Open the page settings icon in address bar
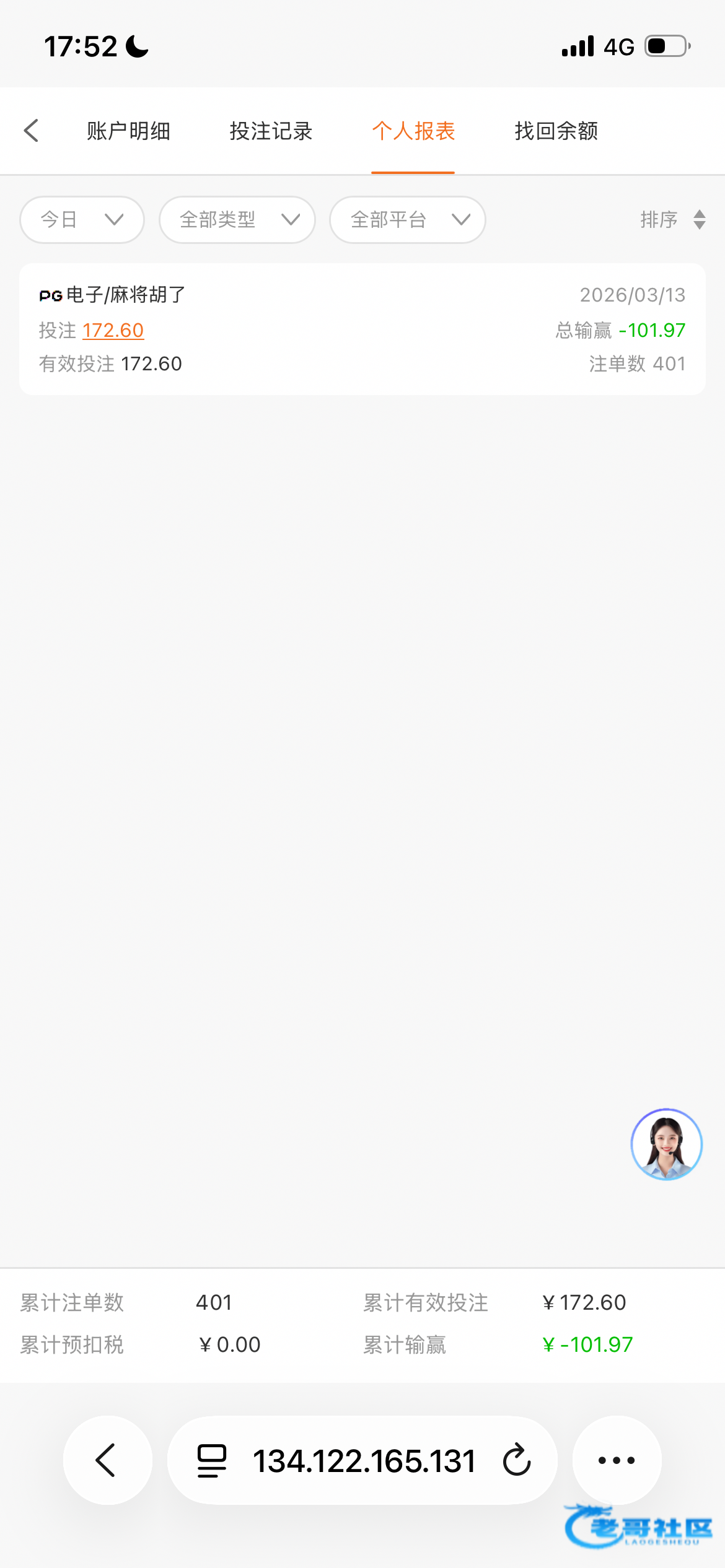Screen dimensions: 725x1568 (211, 1460)
